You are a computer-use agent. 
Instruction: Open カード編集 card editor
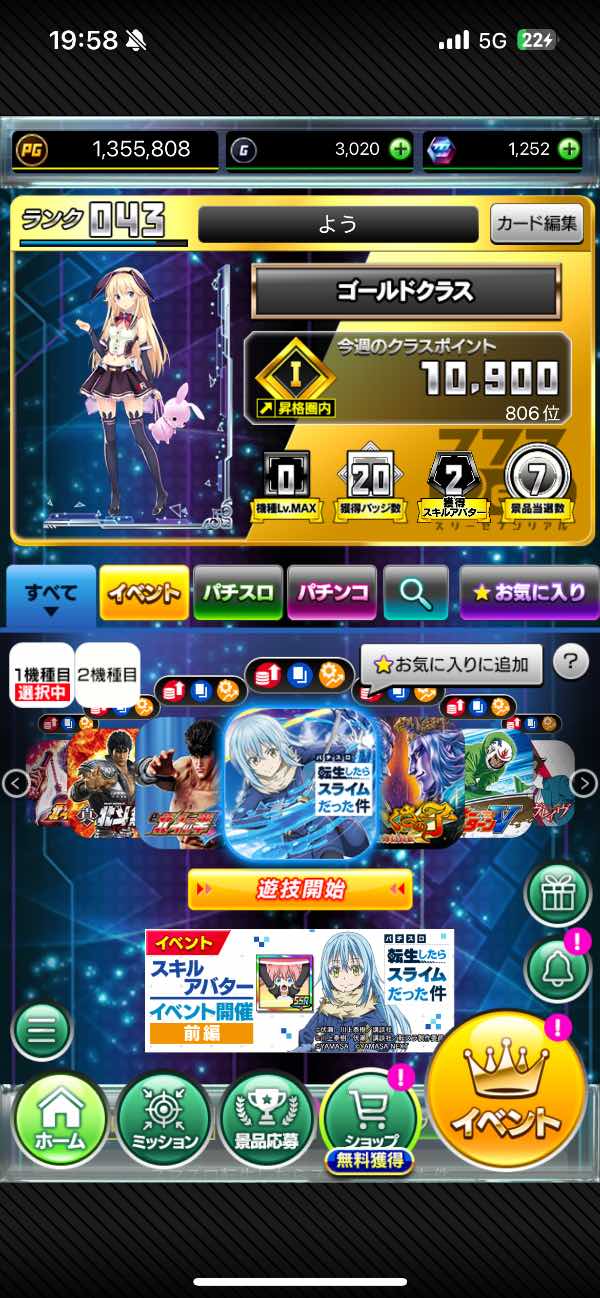click(x=536, y=224)
